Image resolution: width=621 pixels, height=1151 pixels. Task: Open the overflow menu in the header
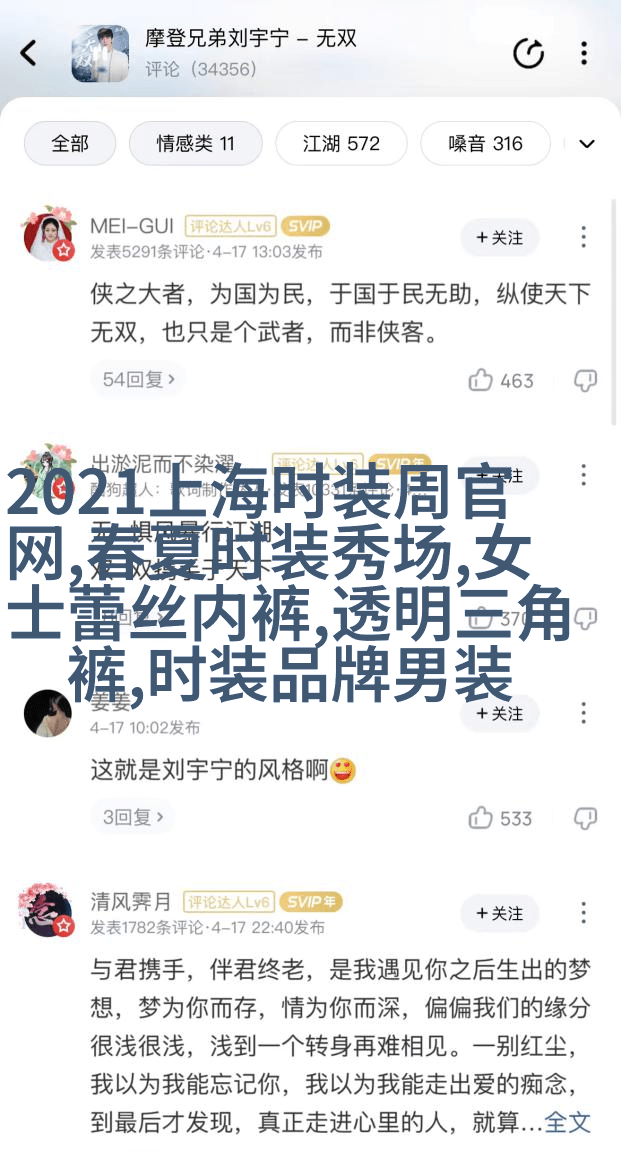584,53
